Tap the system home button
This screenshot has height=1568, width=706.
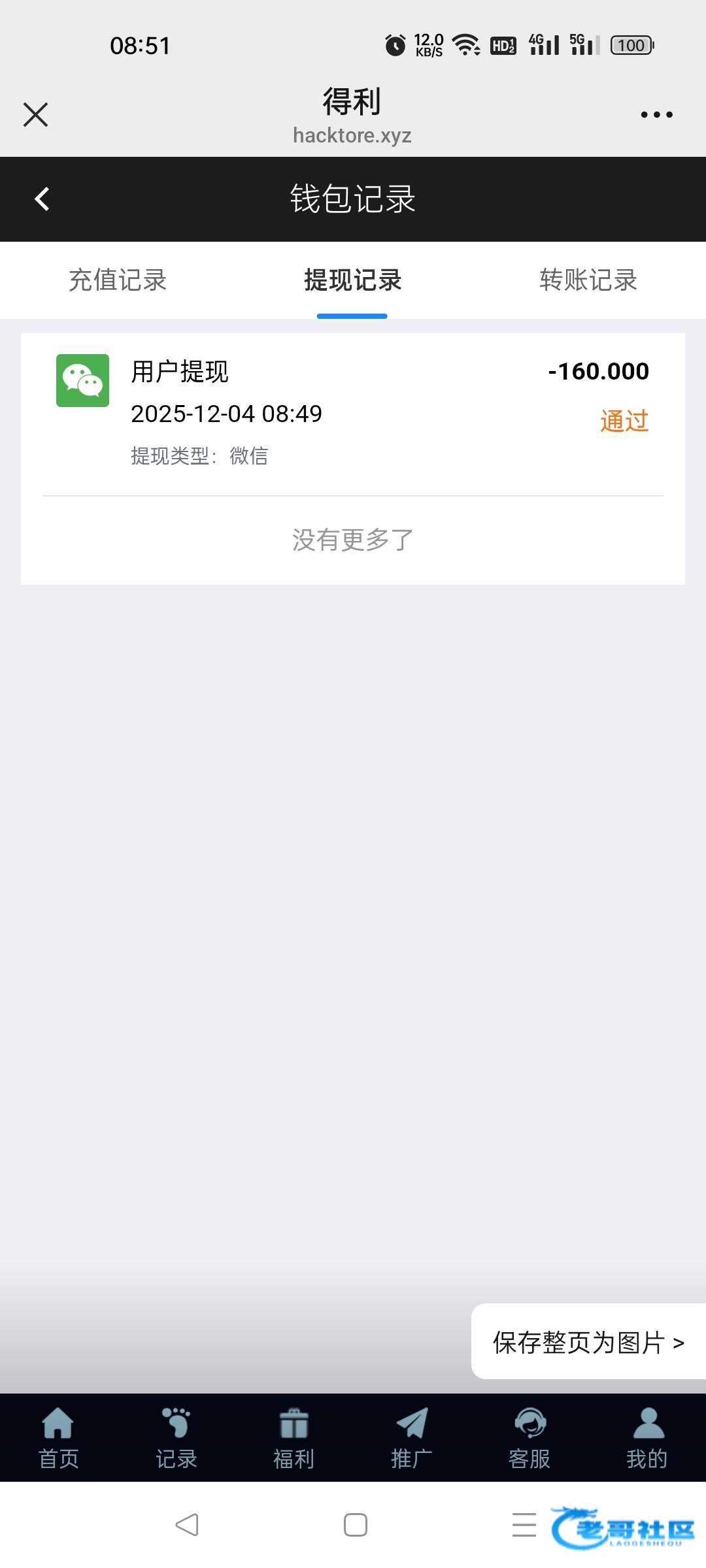tap(355, 1525)
